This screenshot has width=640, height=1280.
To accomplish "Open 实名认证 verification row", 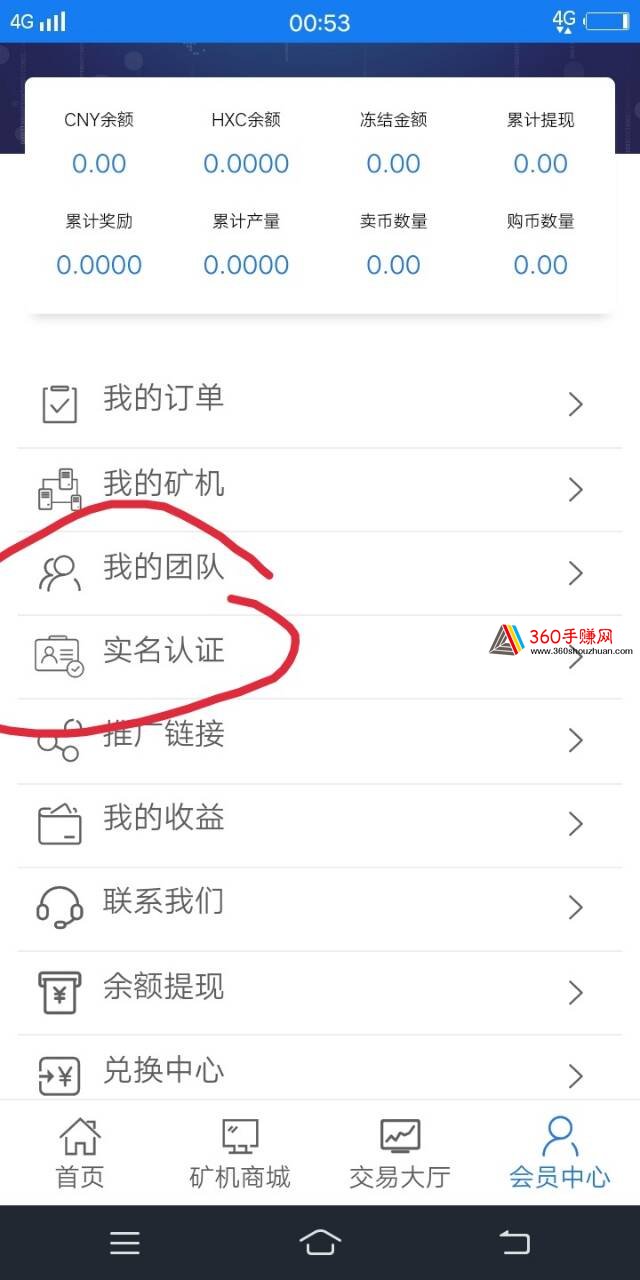I will (320, 655).
